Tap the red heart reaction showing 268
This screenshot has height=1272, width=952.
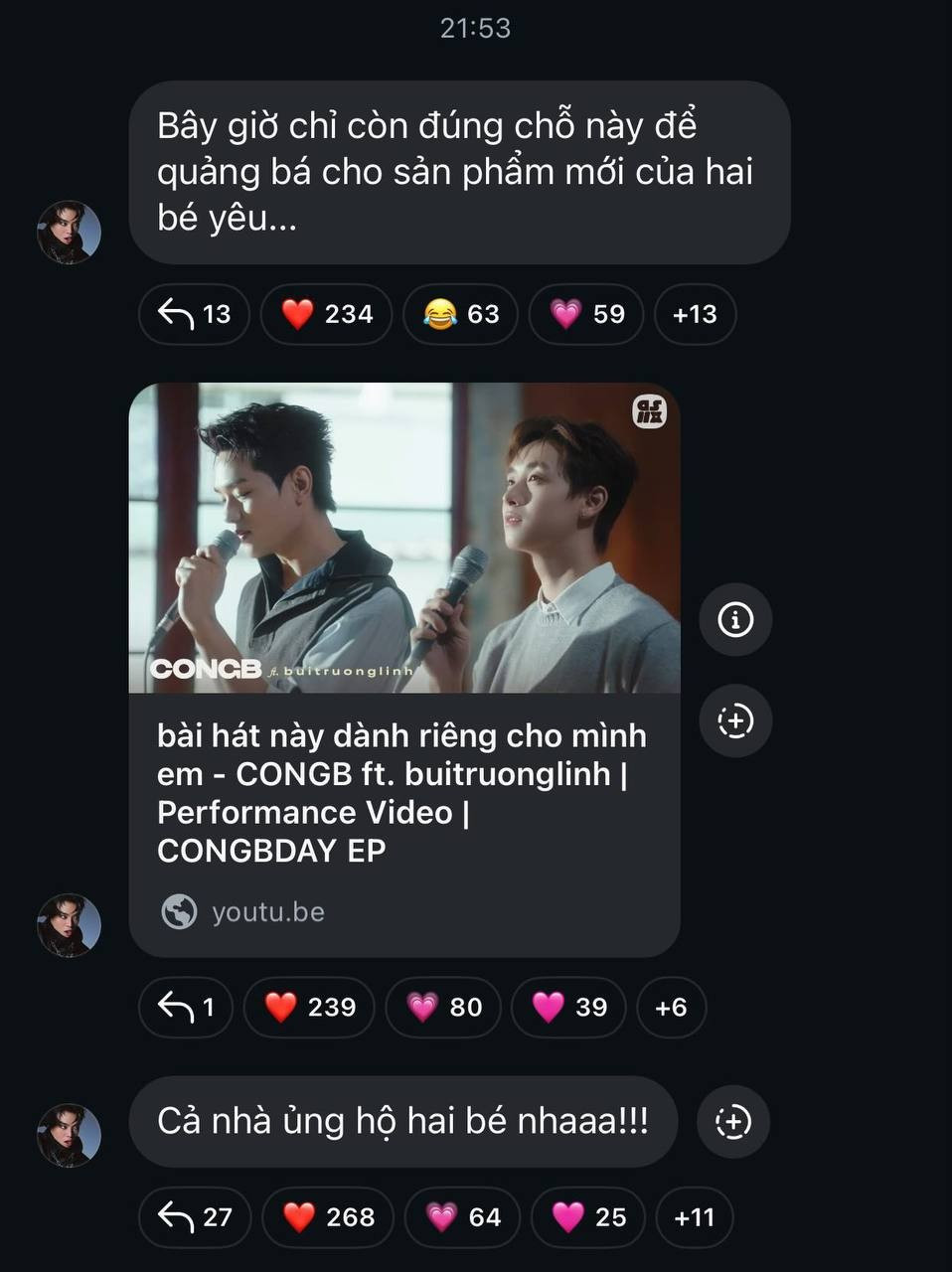[328, 1216]
